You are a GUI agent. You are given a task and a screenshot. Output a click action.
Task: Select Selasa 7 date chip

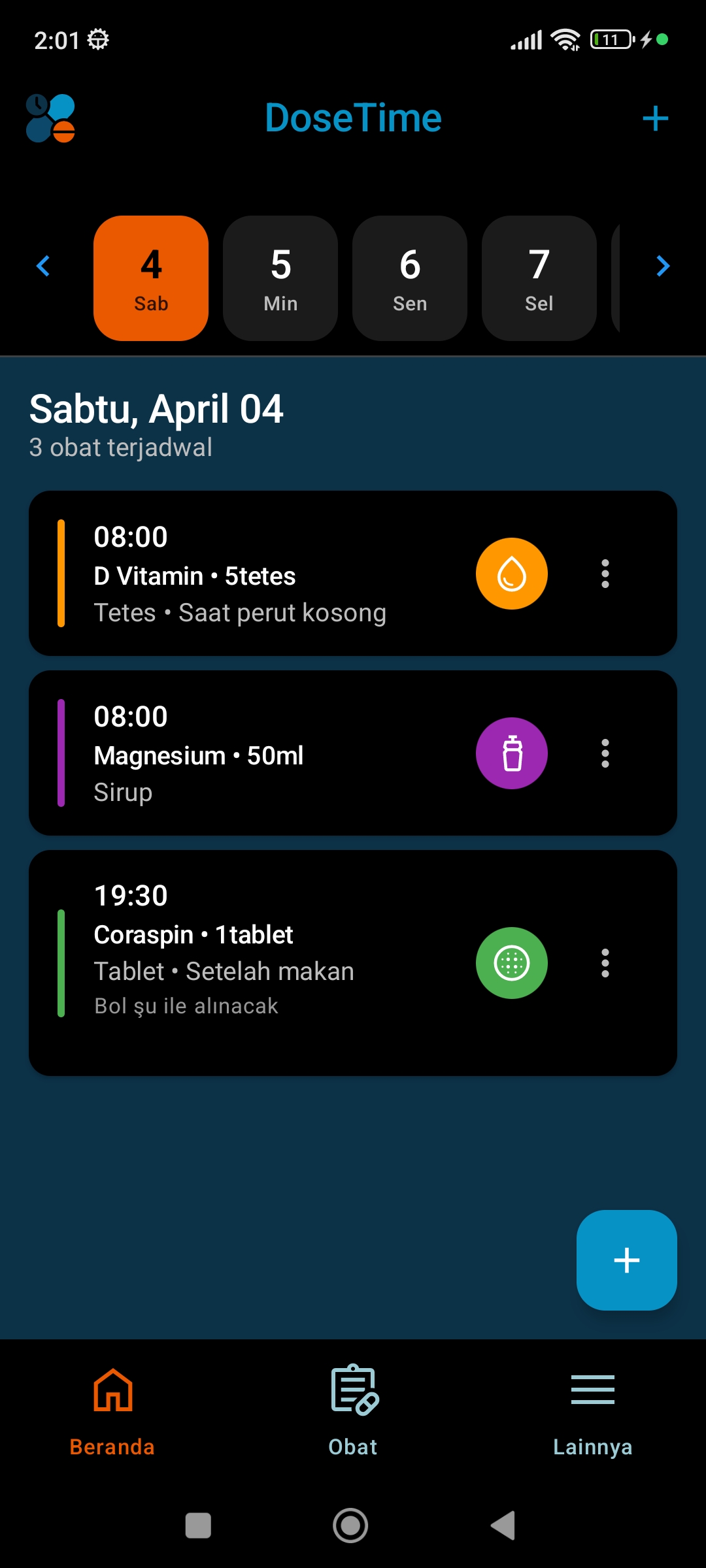tap(539, 278)
